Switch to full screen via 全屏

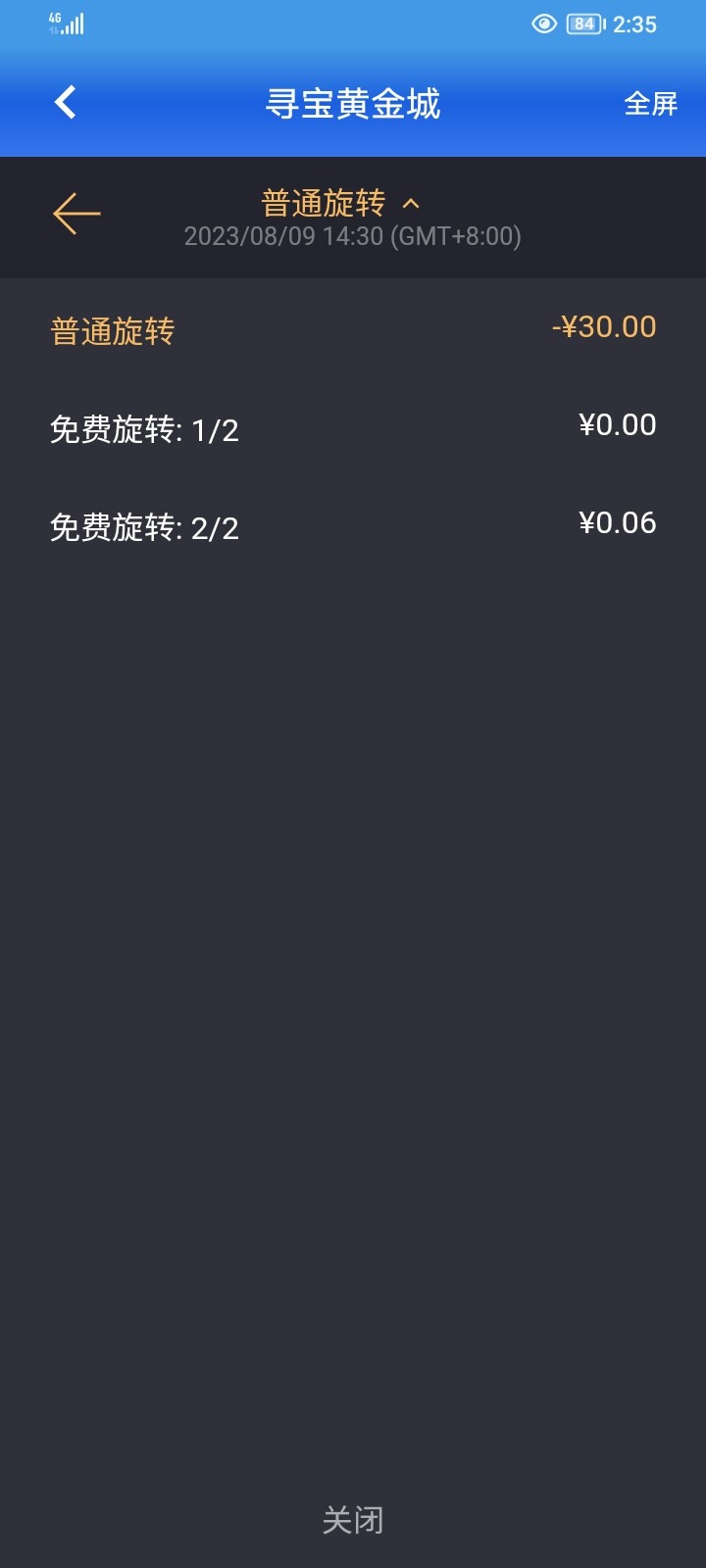point(650,103)
